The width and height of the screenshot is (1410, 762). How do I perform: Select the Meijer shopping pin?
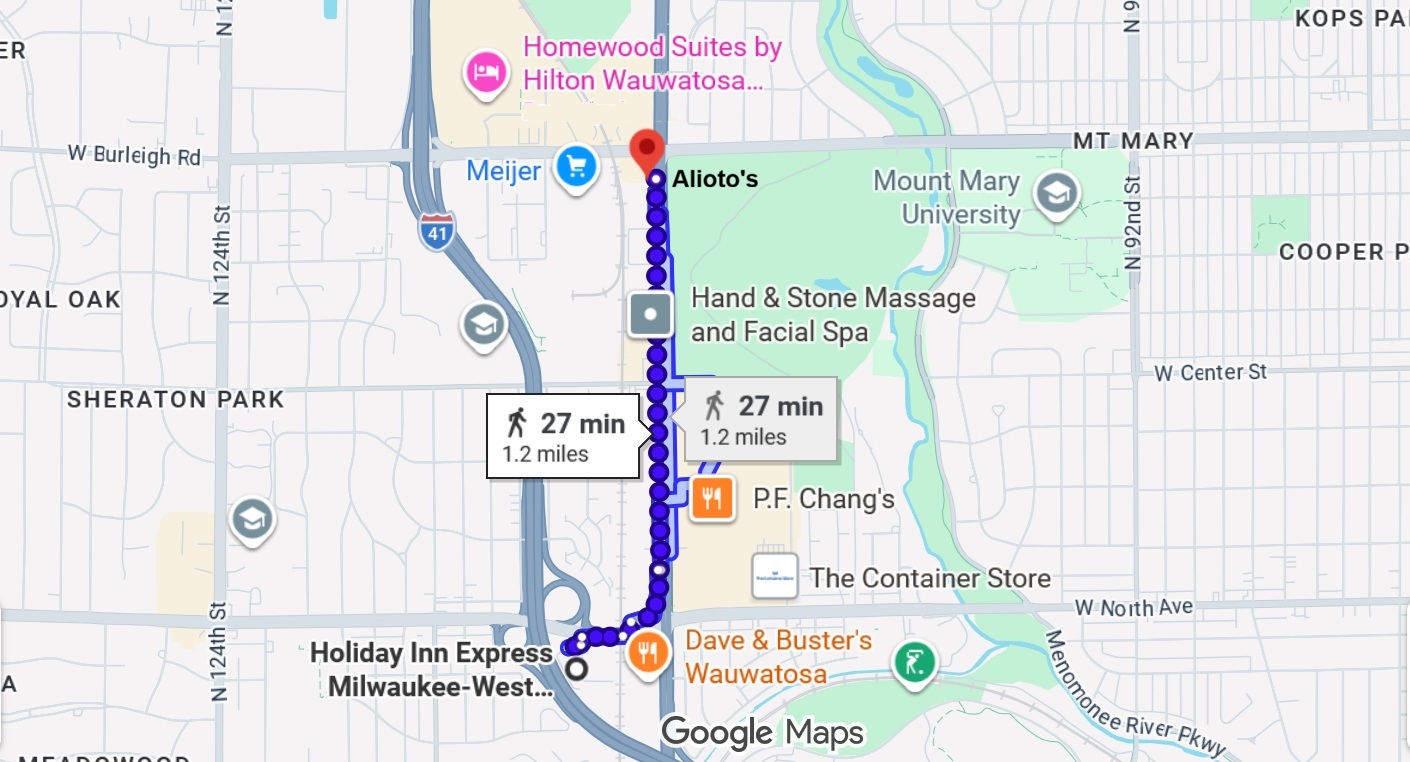(x=576, y=165)
